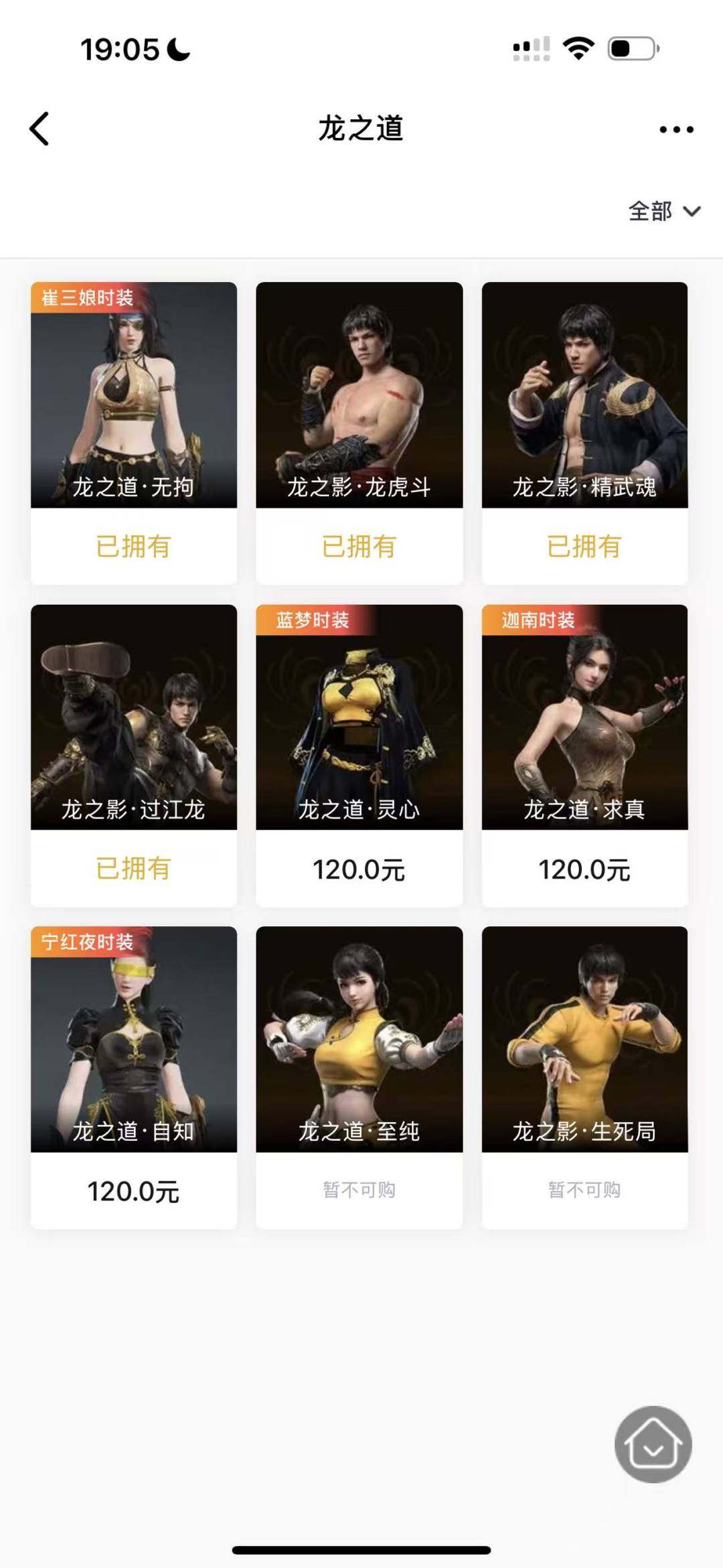The height and width of the screenshot is (1568, 723).
Task: Tap 暂不可购 under 龙之道·至纯
Action: 359,1190
